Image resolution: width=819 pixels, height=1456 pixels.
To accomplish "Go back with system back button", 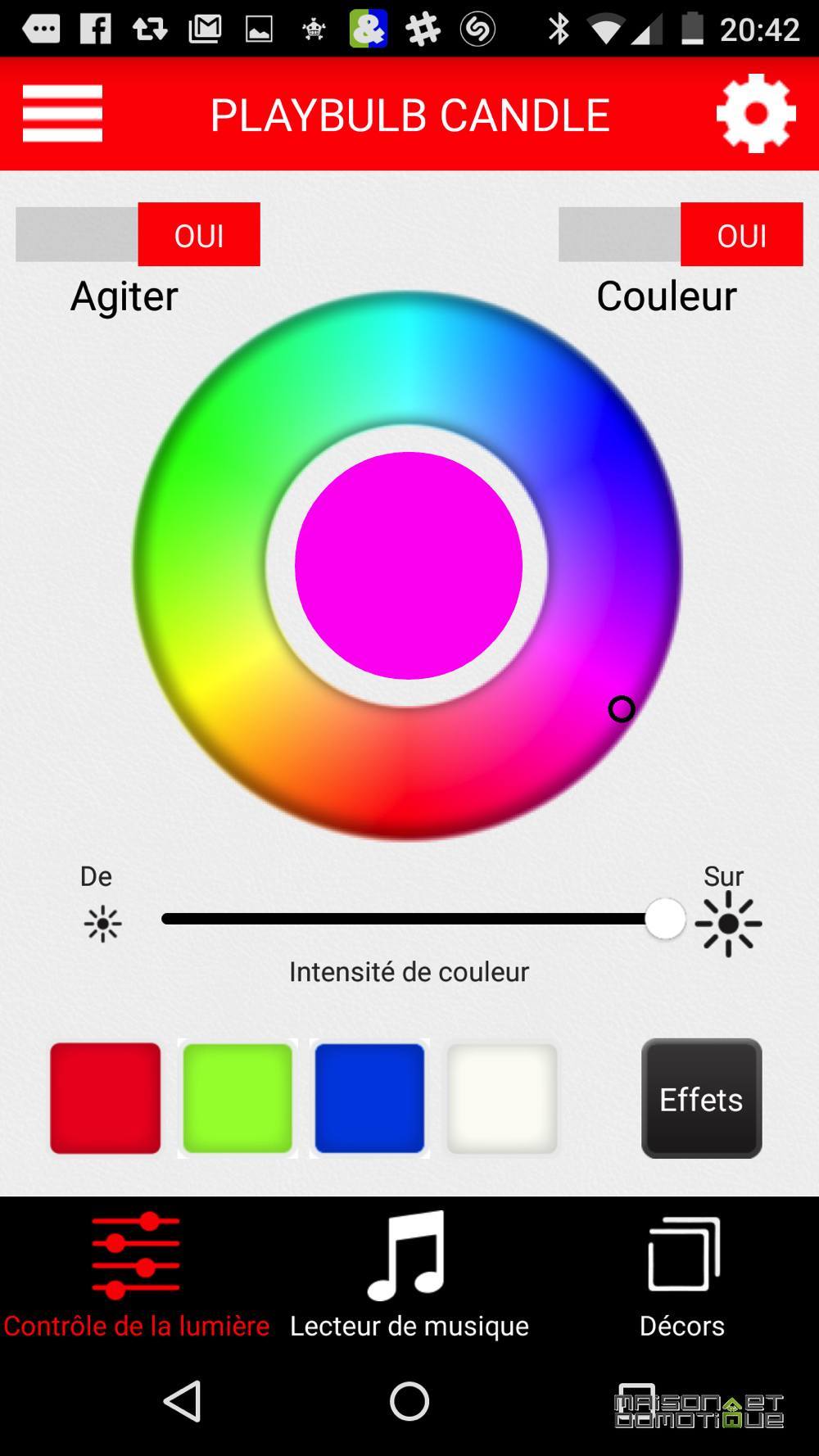I will (x=183, y=1401).
